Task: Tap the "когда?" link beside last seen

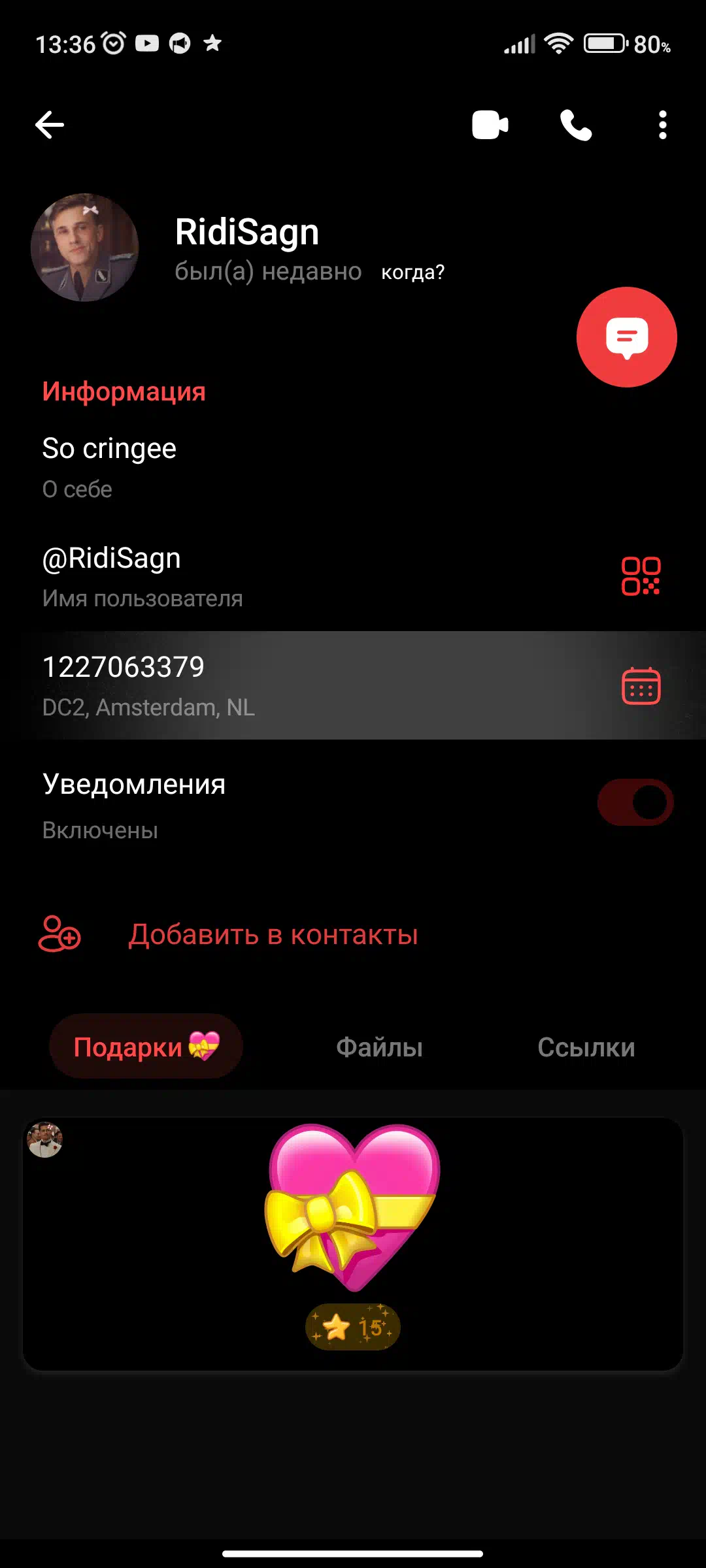Action: point(412,272)
